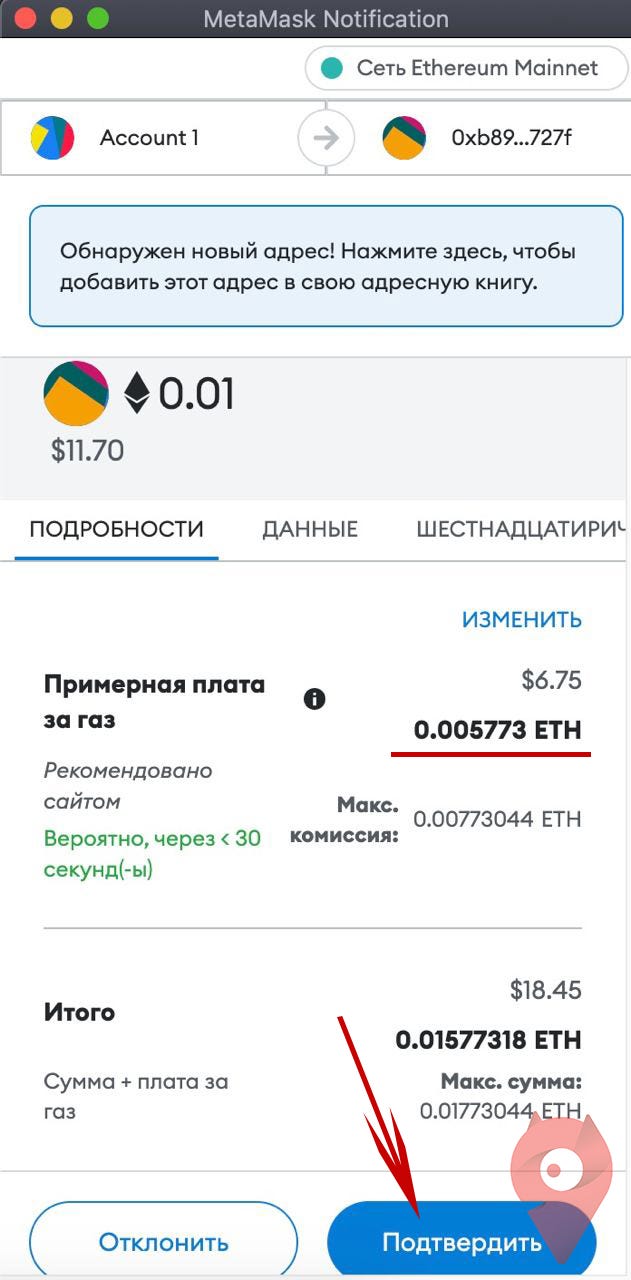
Task: Select the ПОДРОБНОСТИ tab
Action: coord(116,529)
